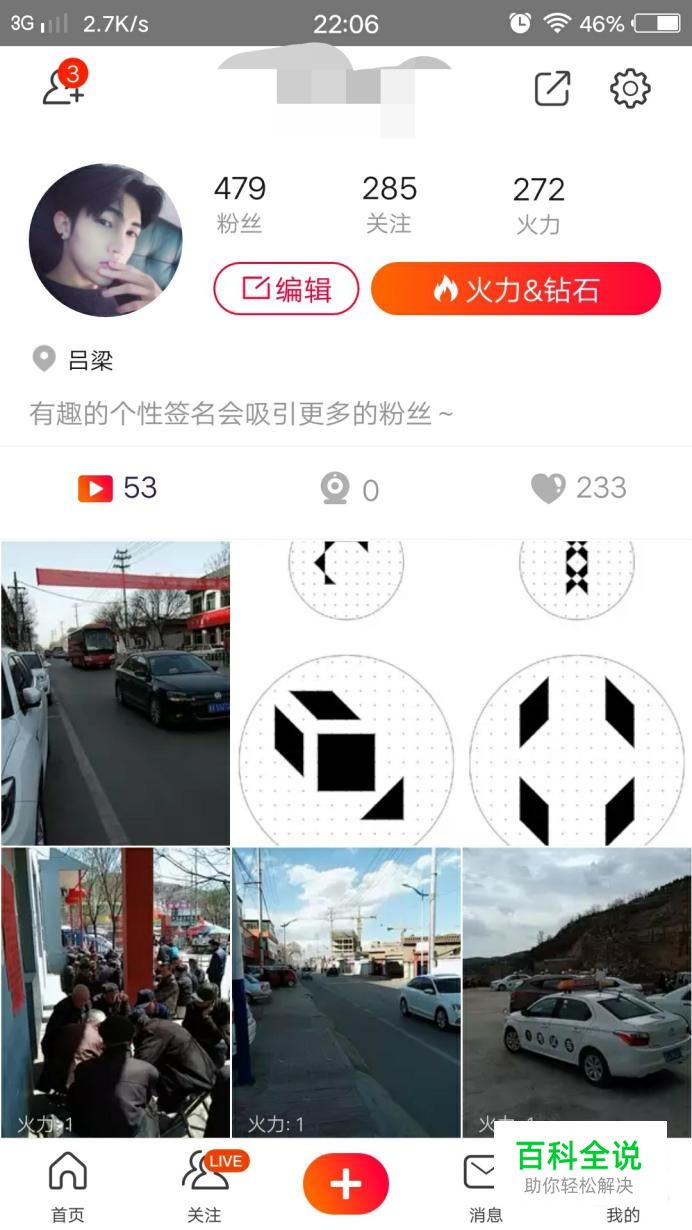
Task: Edit the 有趣的个性签名 signature line
Action: click(242, 413)
